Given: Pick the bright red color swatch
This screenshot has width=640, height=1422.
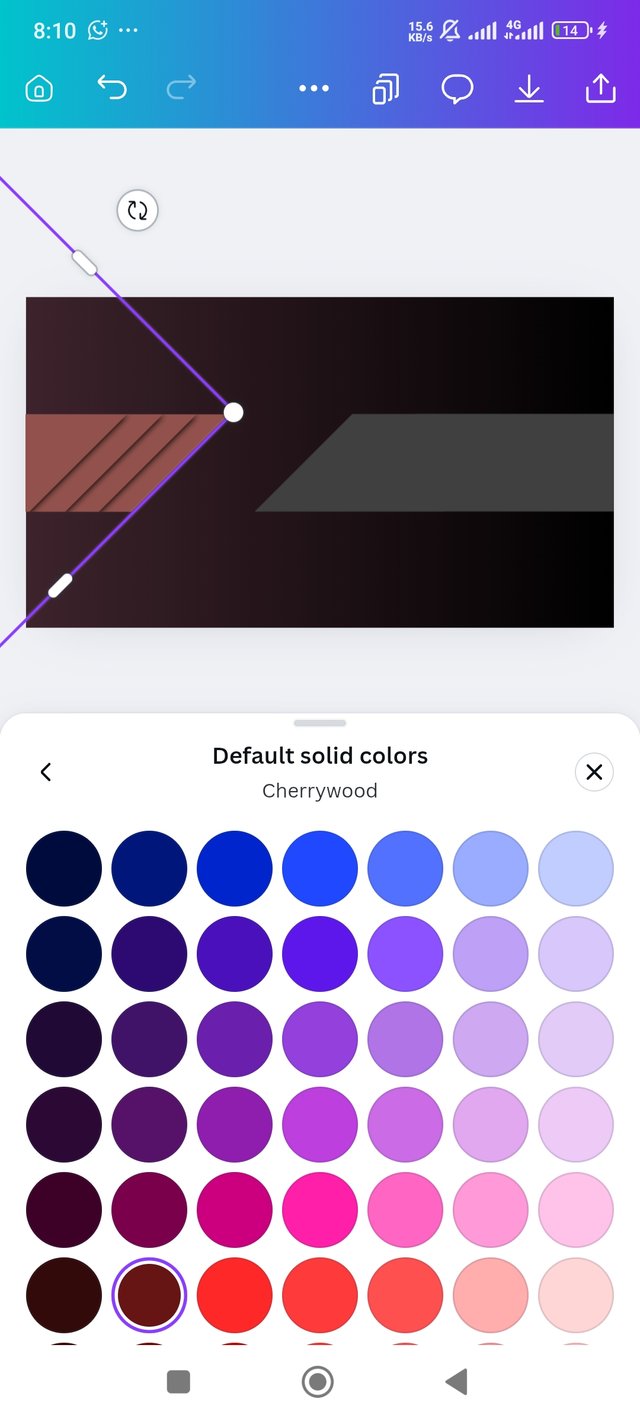Looking at the screenshot, I should (234, 1295).
